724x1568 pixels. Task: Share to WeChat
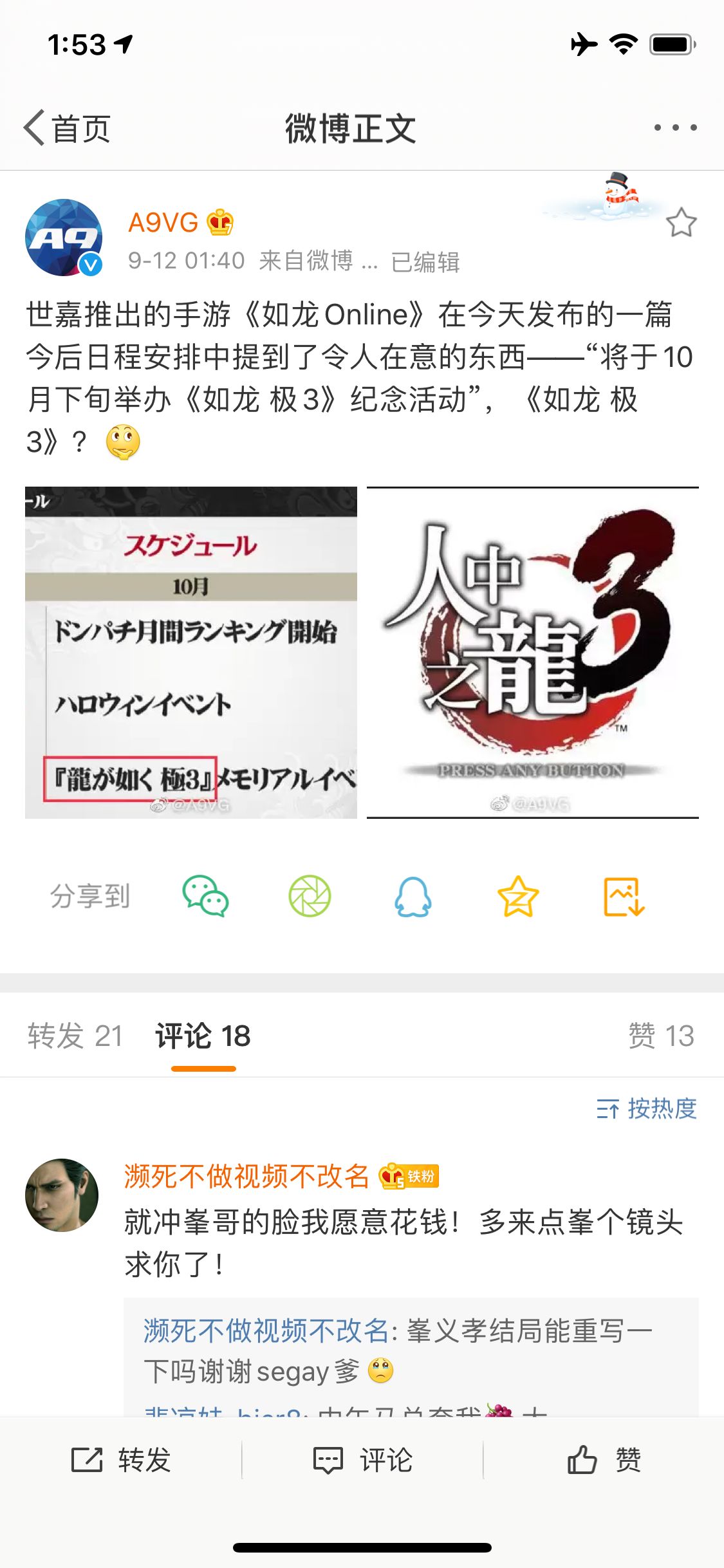pyautogui.click(x=205, y=896)
